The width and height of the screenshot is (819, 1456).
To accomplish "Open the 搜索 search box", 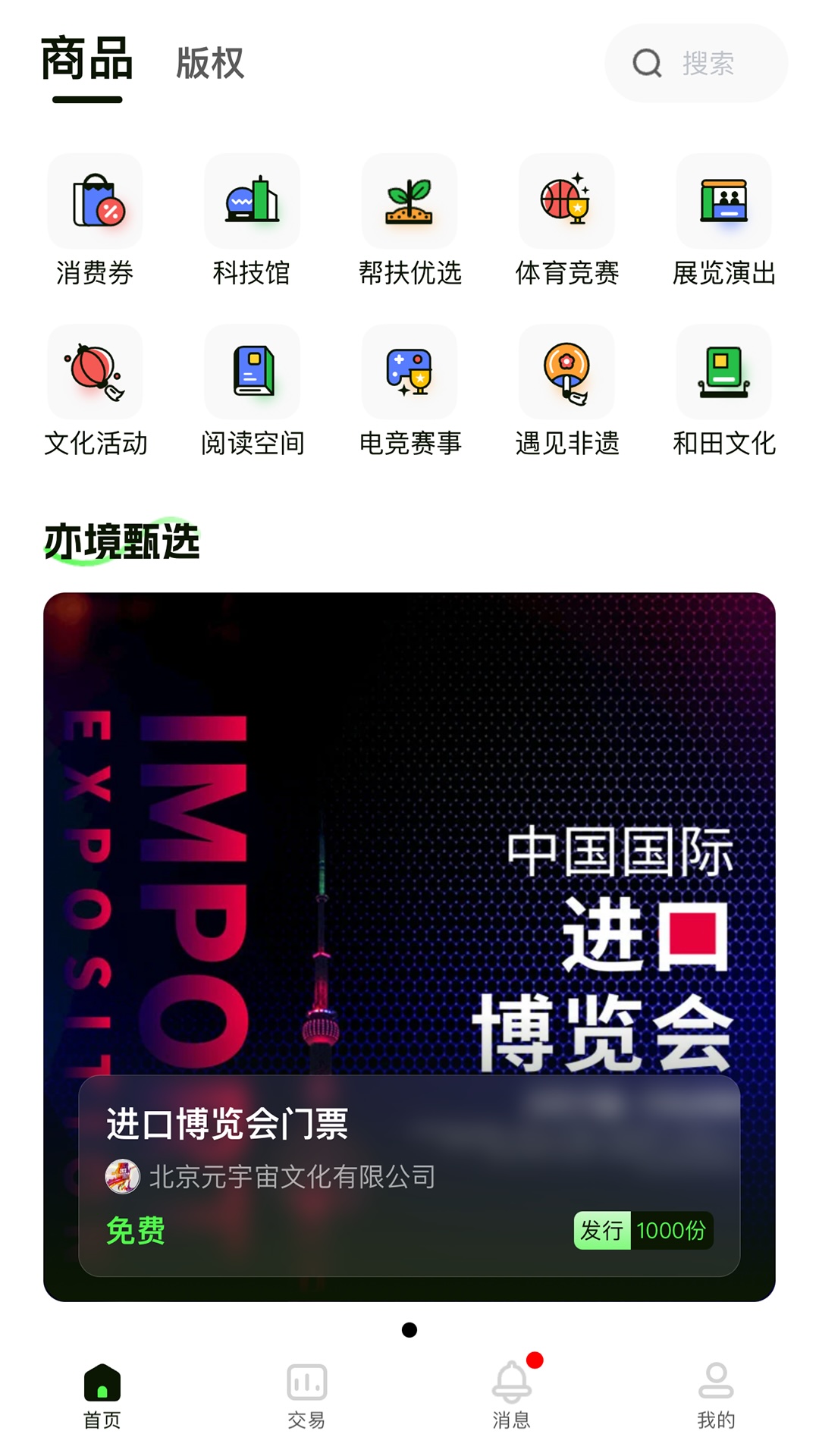I will [x=696, y=63].
